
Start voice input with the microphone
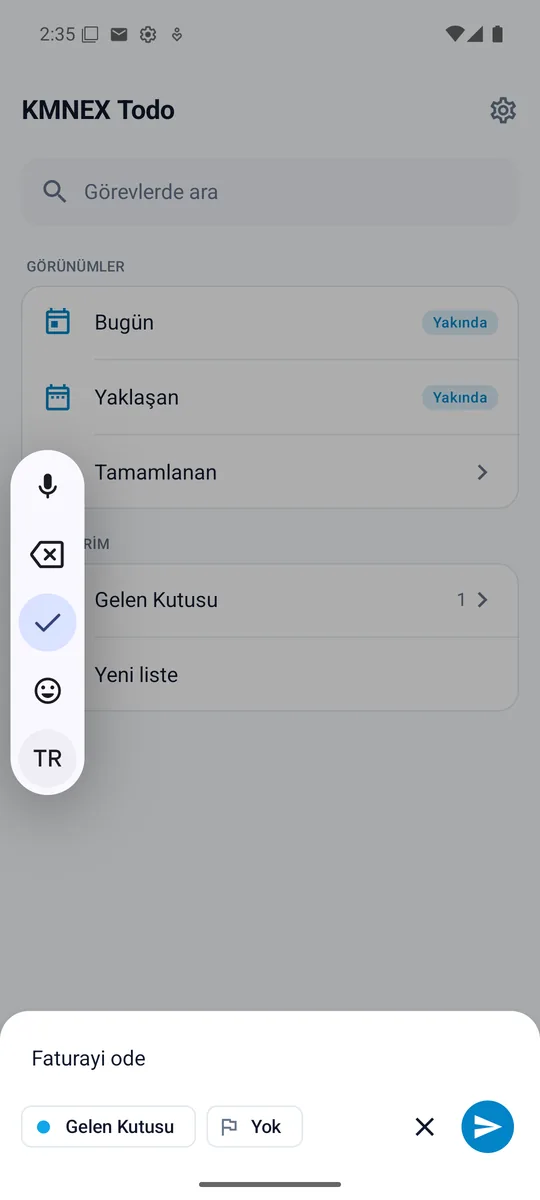click(47, 487)
